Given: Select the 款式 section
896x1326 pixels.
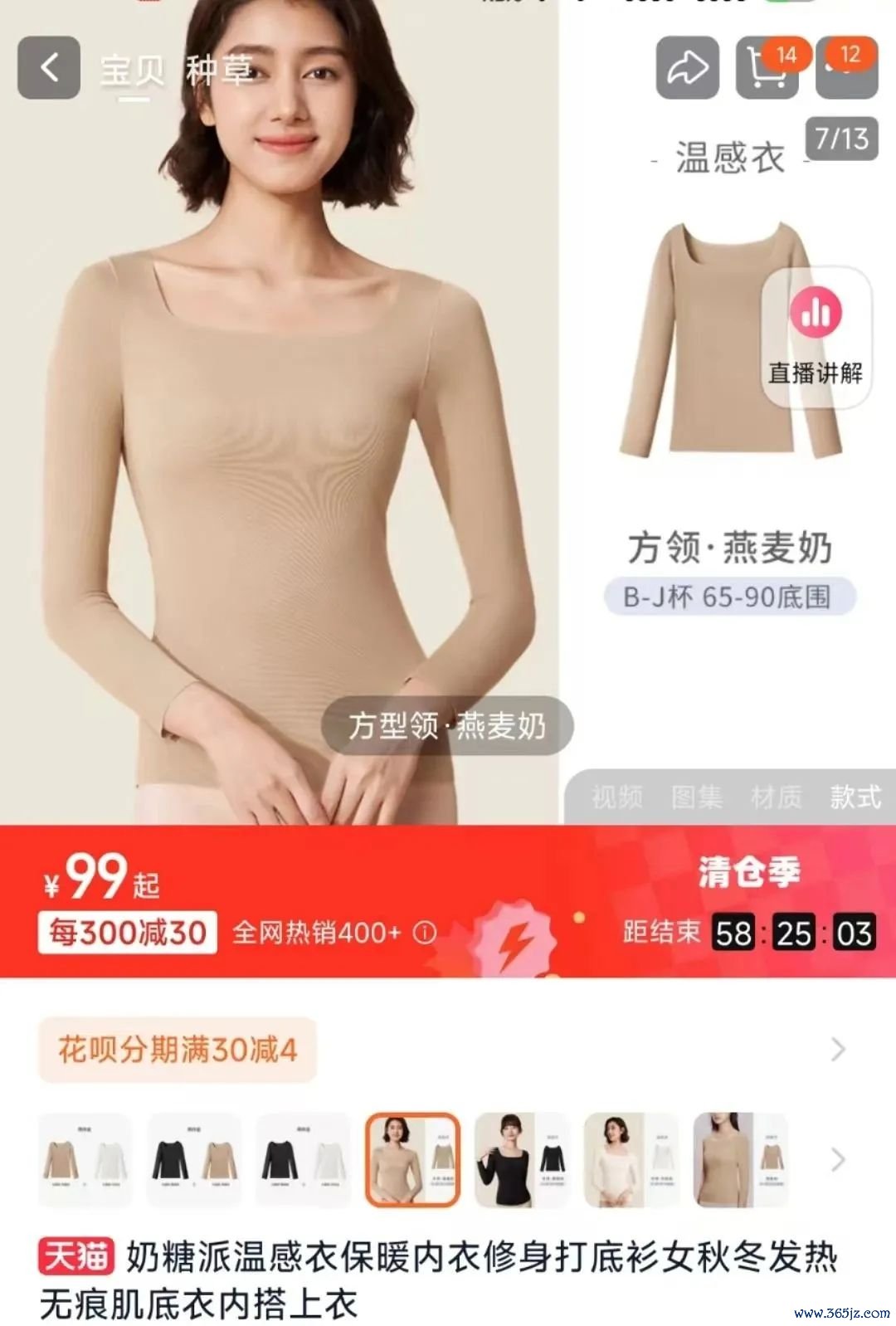Looking at the screenshot, I should coord(855,797).
